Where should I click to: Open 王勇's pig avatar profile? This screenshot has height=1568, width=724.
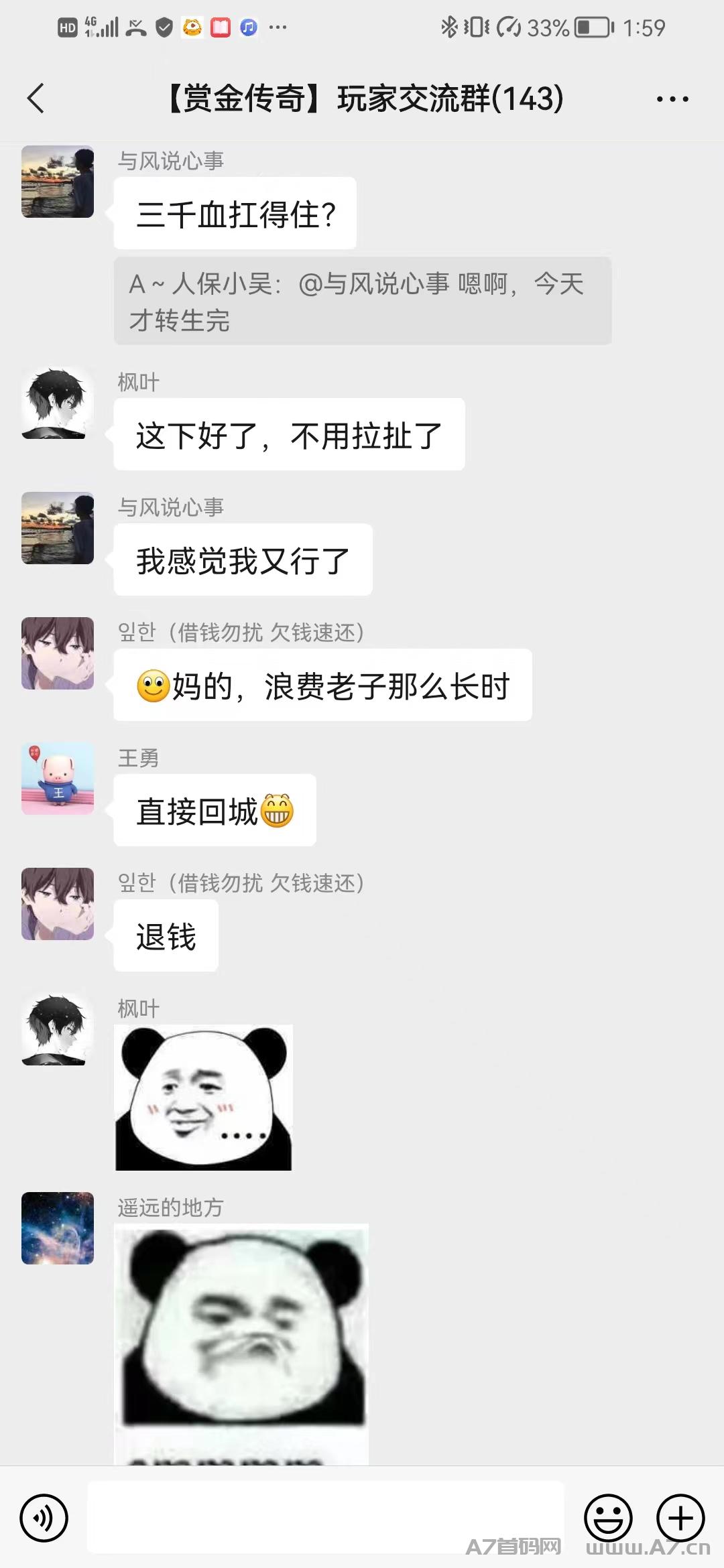58,779
